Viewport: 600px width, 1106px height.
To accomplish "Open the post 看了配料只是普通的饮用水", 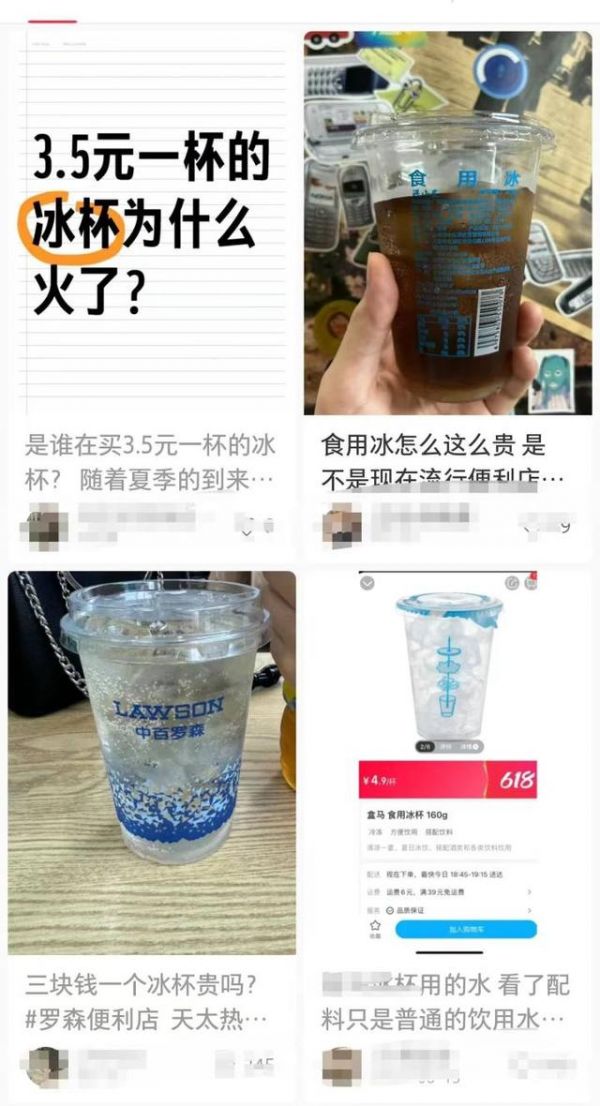I will click(446, 1002).
